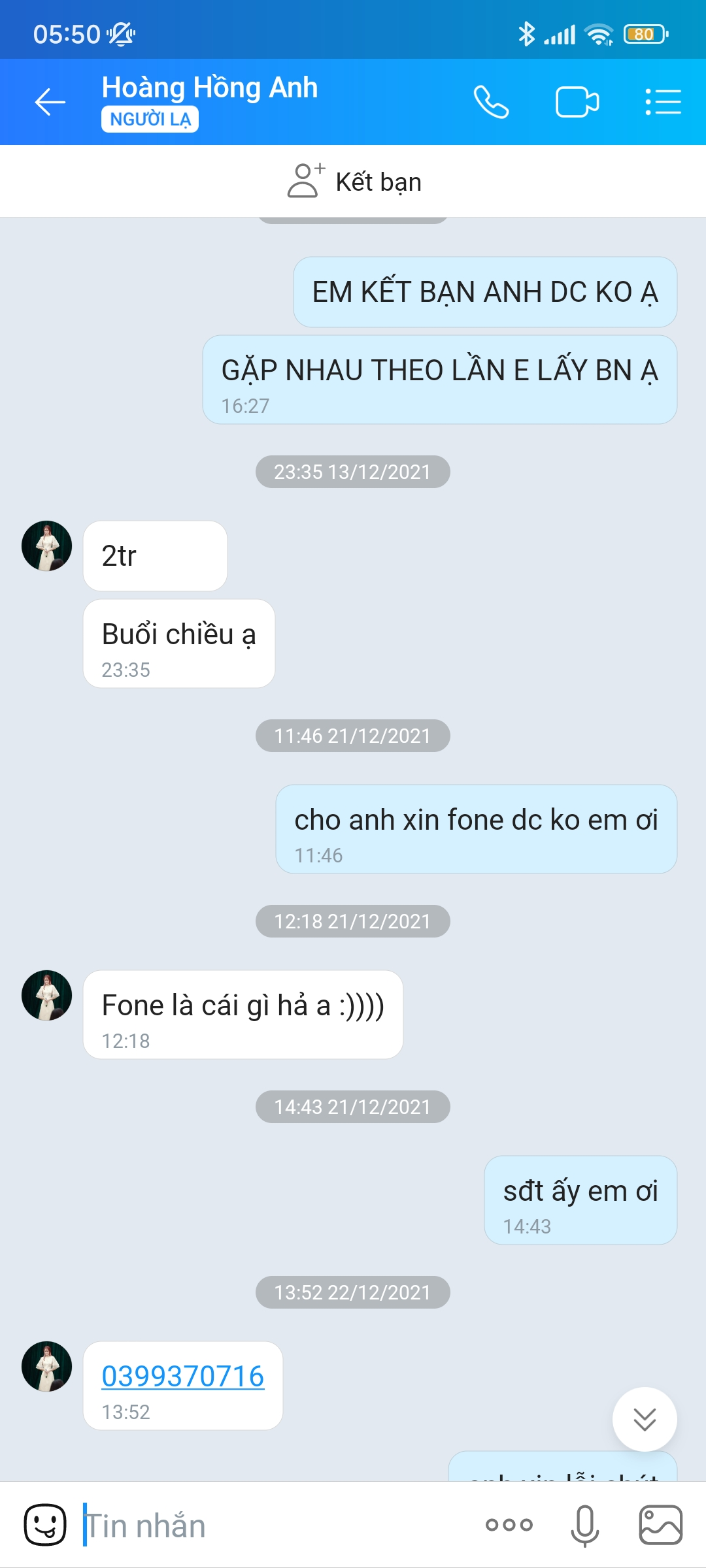Open the conversation options list icon
This screenshot has width=706, height=1568.
pos(662,101)
